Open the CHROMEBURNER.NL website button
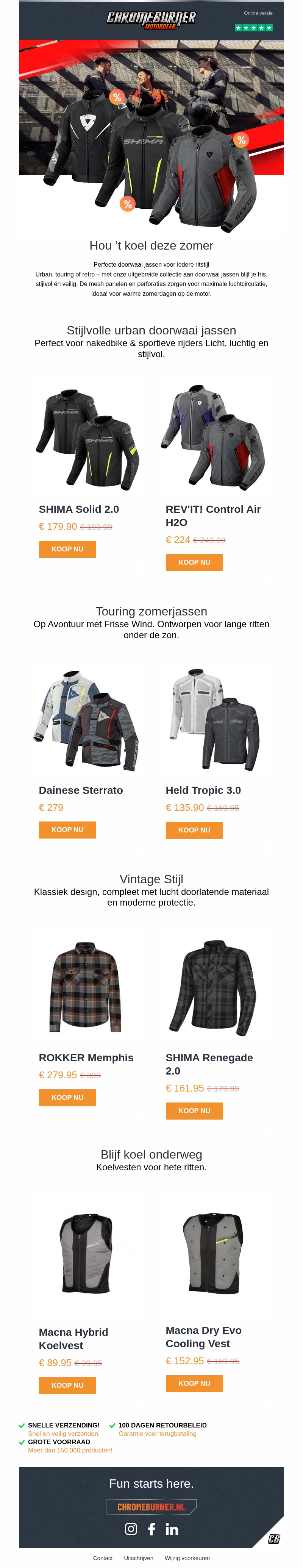Viewport: 303px width, 1568px height. 151,1507
